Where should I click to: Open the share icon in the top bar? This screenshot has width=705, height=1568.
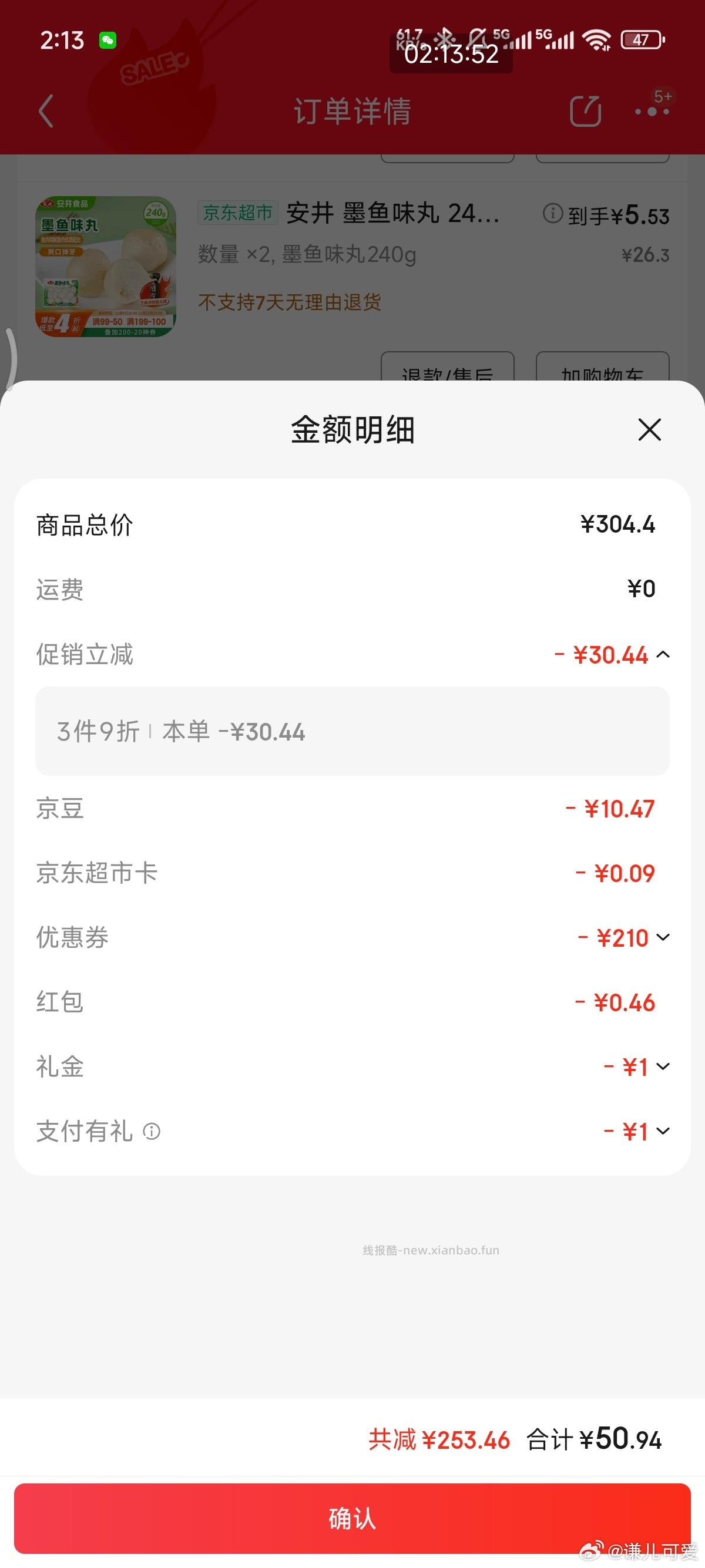(x=585, y=110)
